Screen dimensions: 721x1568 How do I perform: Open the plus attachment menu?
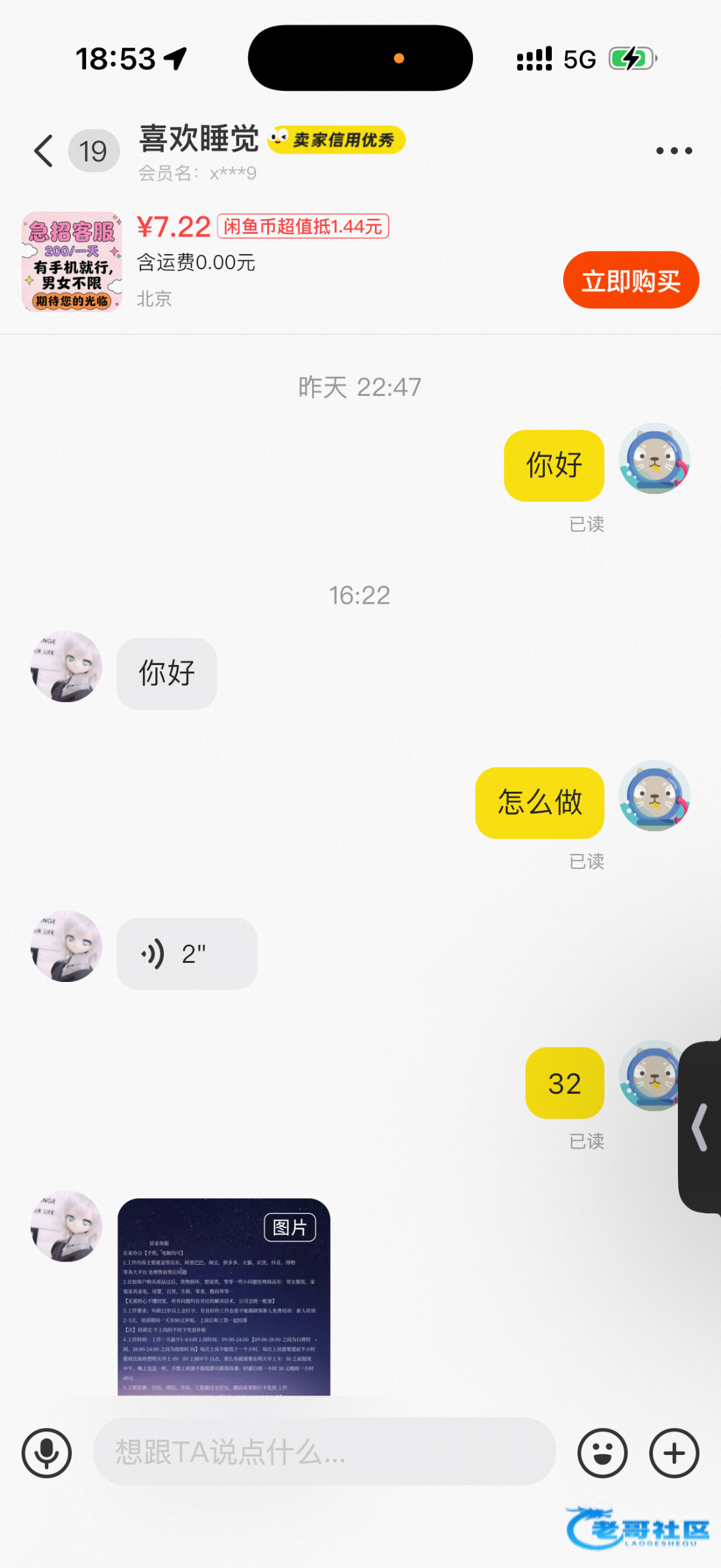coord(674,1453)
